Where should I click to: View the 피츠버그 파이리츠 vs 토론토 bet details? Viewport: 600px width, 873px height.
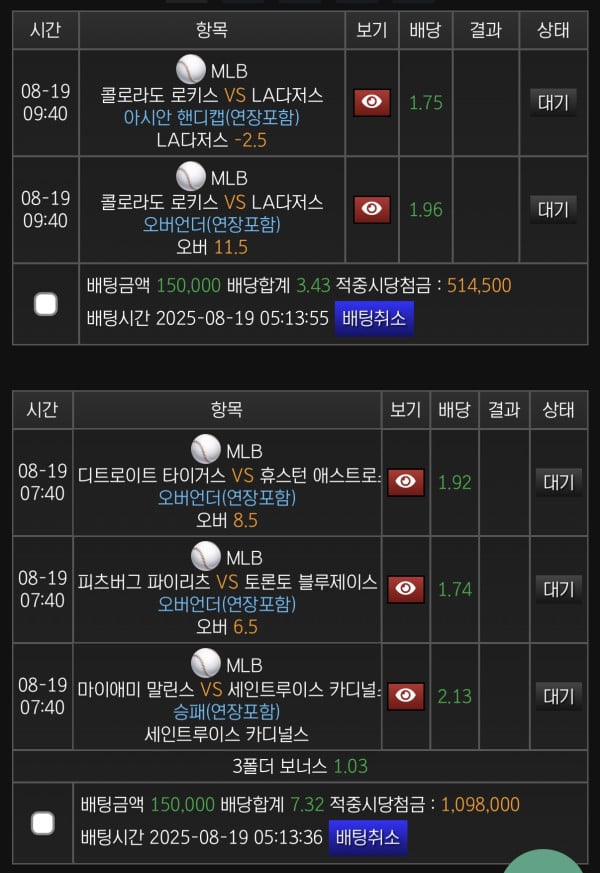[405, 589]
